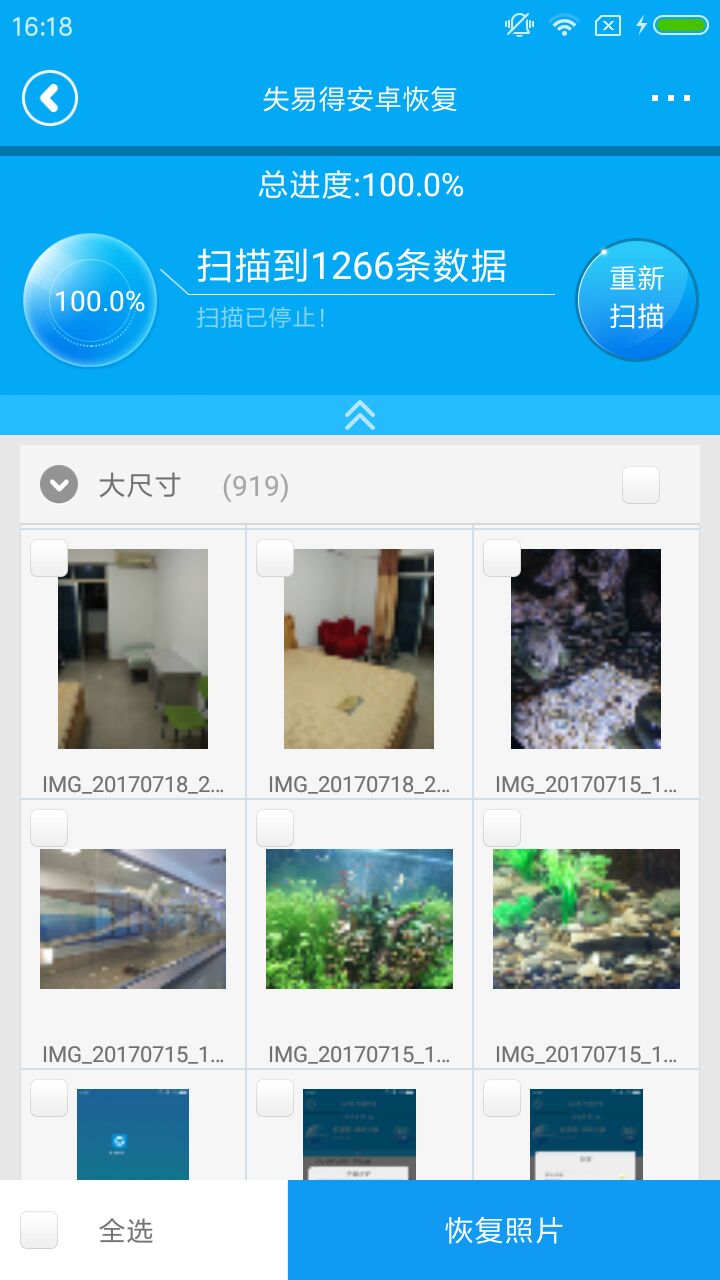Click the scan progress indicator ring
Image resolution: width=720 pixels, height=1280 pixels.
(x=90, y=299)
